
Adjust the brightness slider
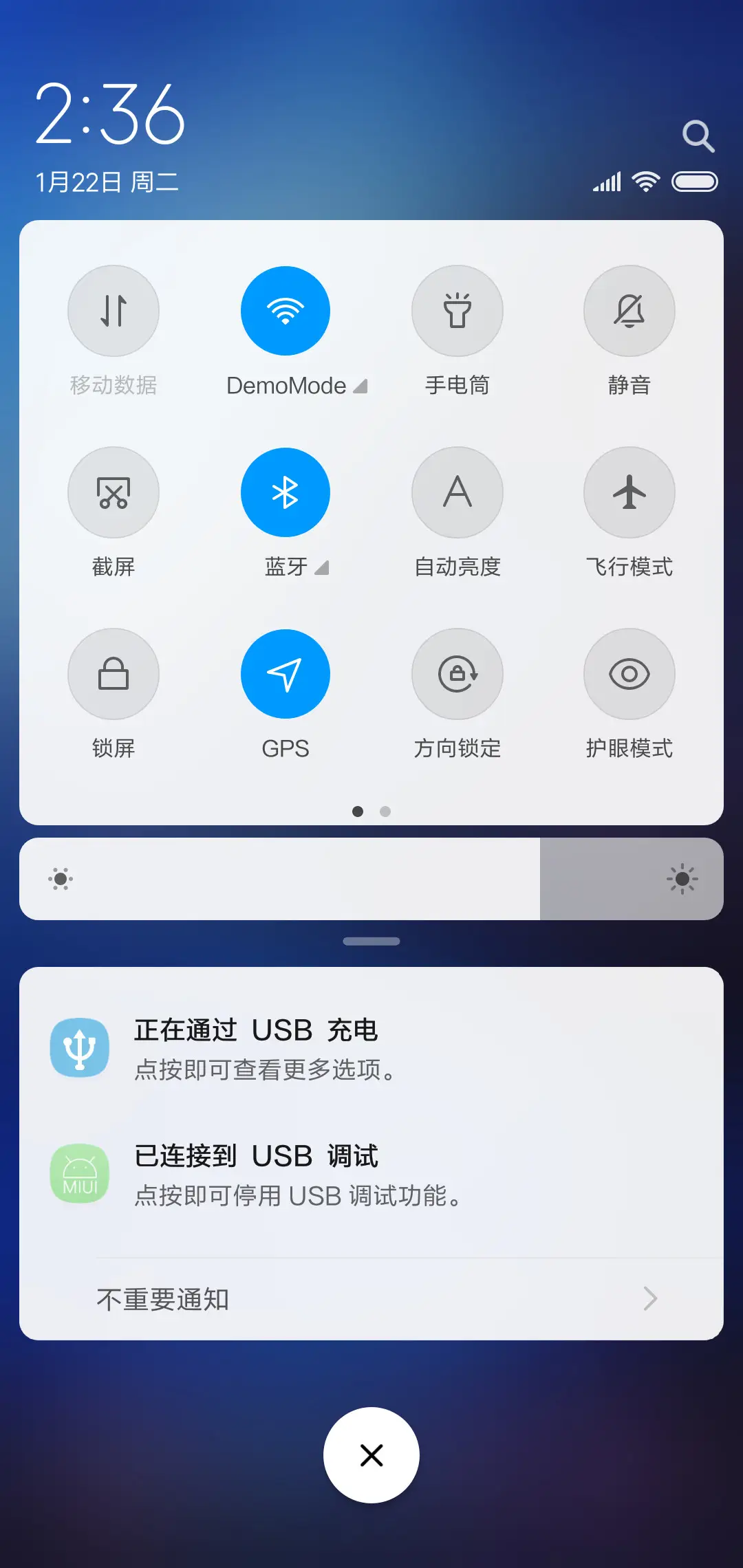(x=371, y=879)
